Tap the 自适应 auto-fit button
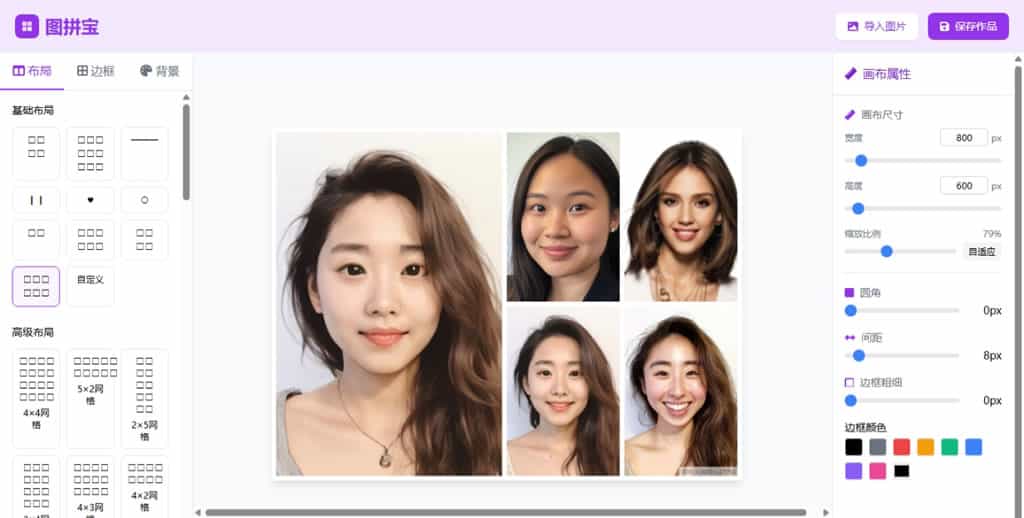This screenshot has height=518, width=1024. point(981,251)
